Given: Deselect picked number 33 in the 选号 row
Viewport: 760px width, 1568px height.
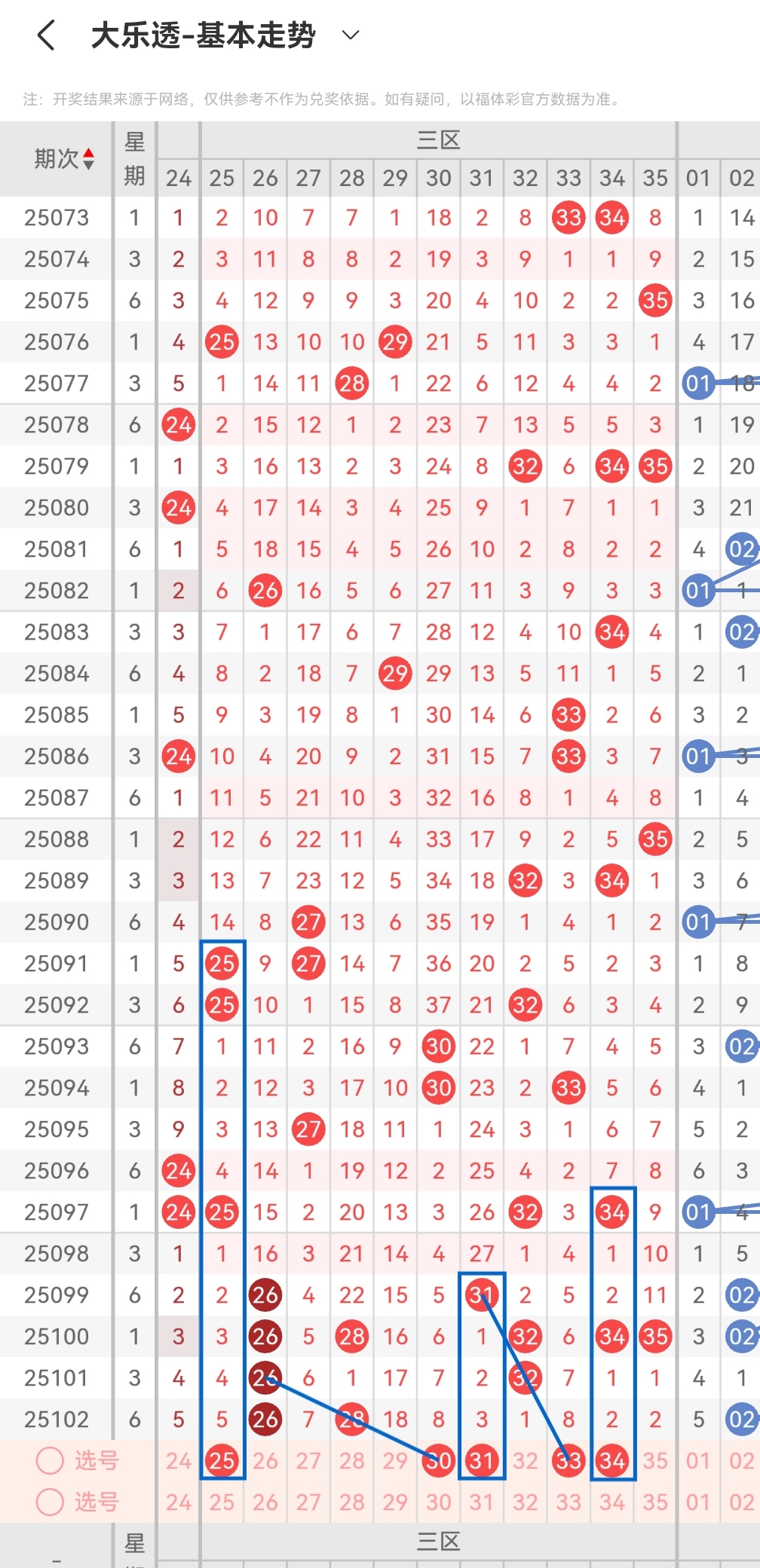Looking at the screenshot, I should pyautogui.click(x=568, y=1460).
